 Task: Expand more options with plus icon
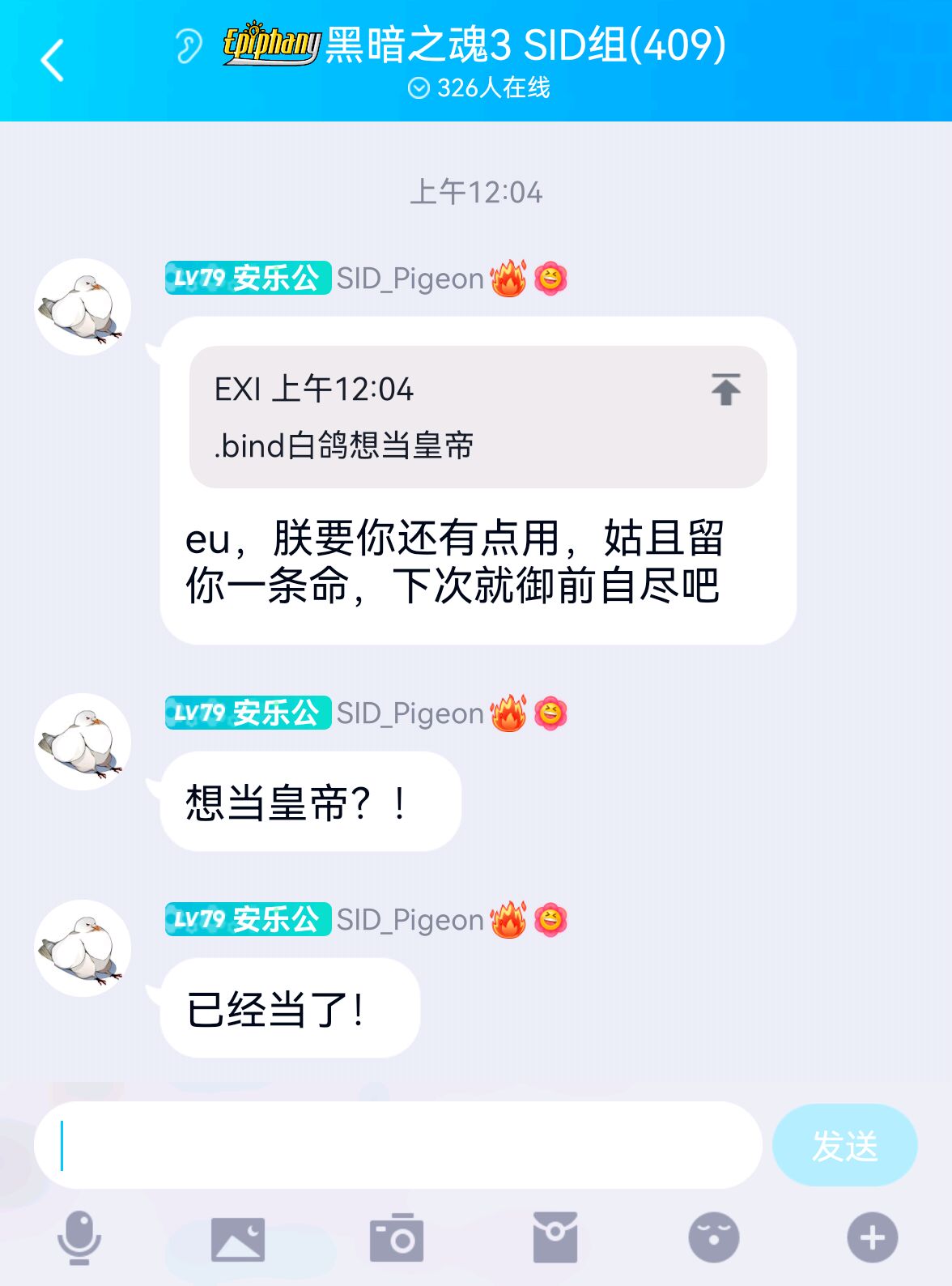click(872, 1237)
